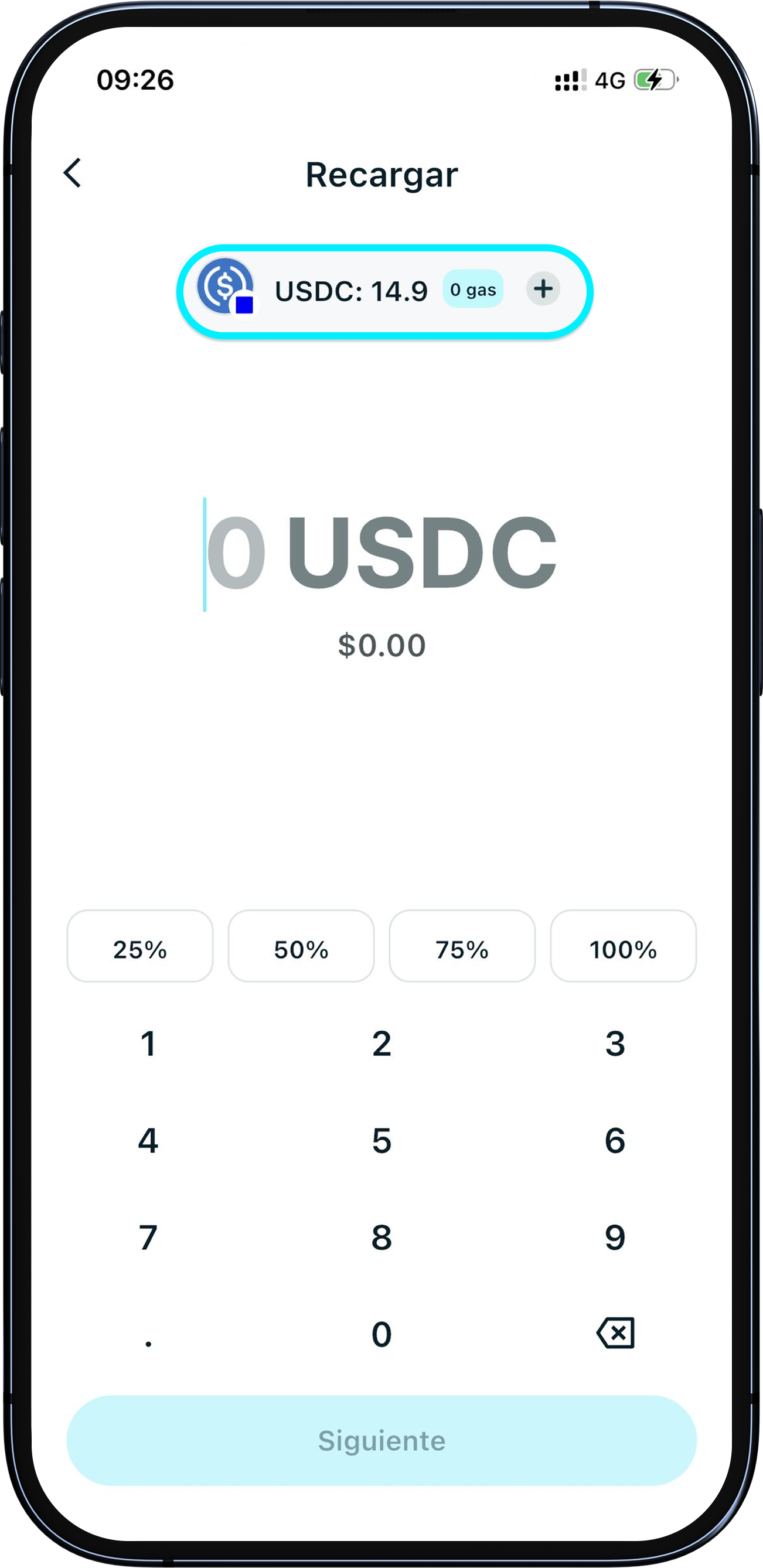Open the USDC: 14.9 token selector

[x=351, y=291]
